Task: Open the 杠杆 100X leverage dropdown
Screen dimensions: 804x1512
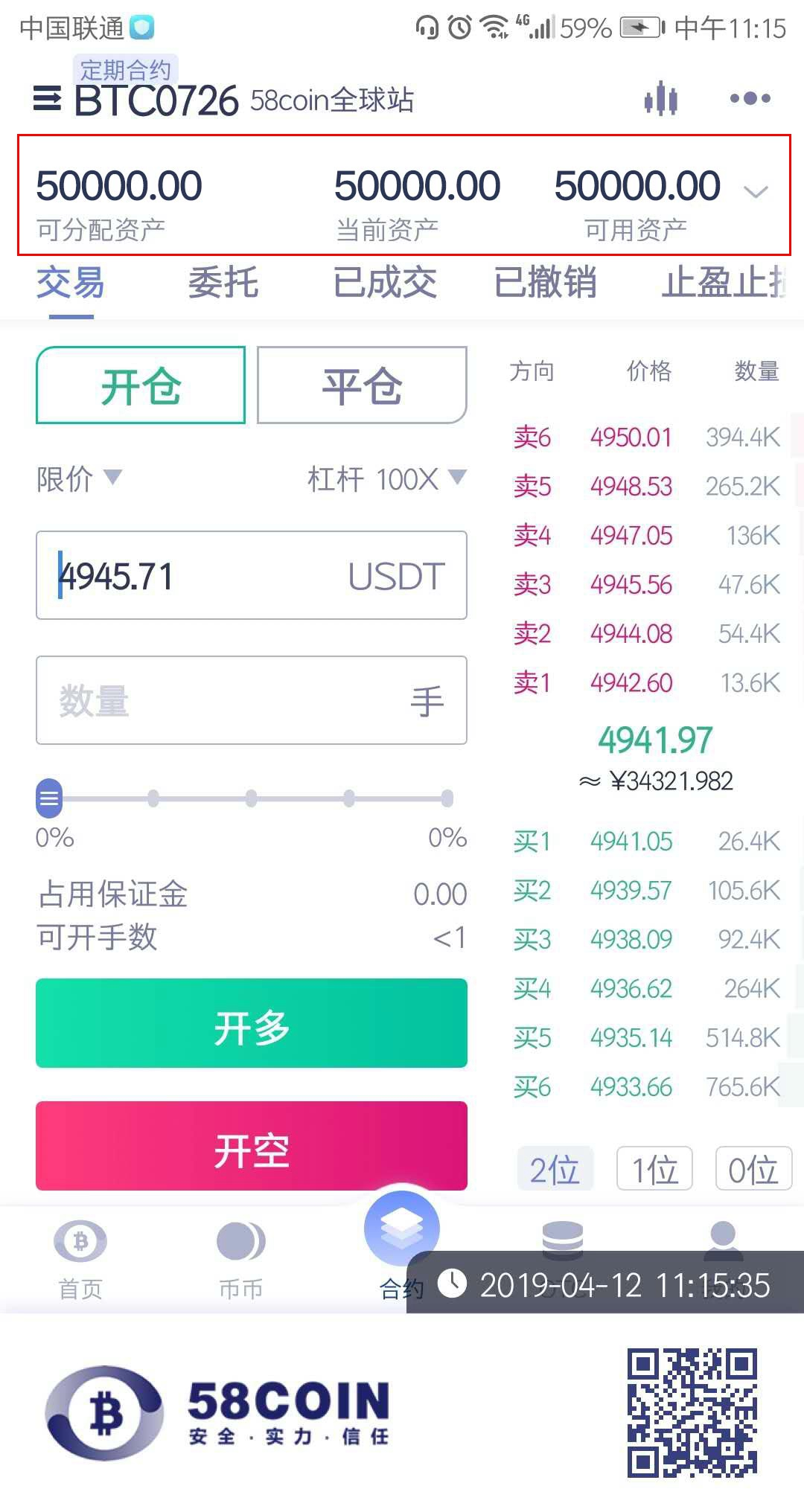Action: [386, 478]
